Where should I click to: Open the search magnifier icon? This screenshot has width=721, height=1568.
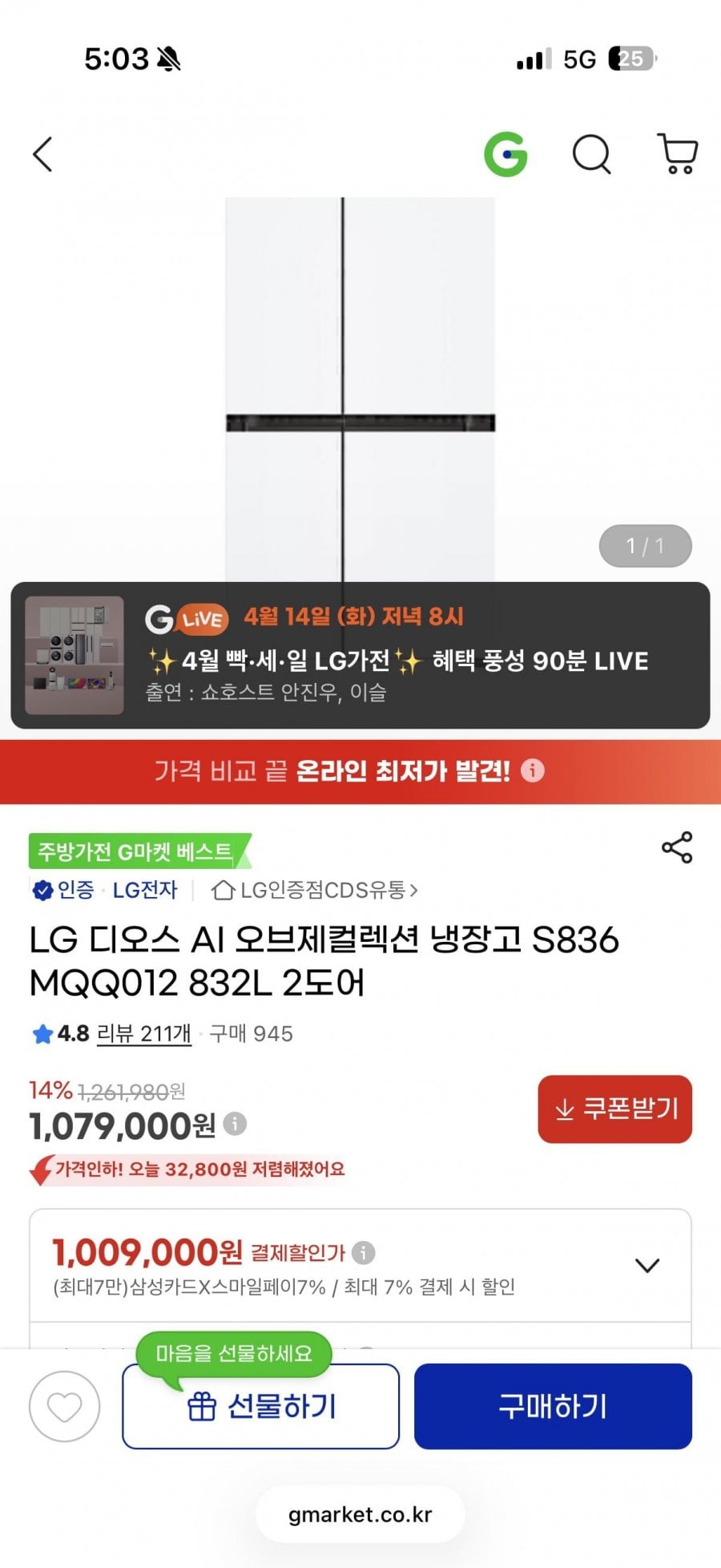592,154
